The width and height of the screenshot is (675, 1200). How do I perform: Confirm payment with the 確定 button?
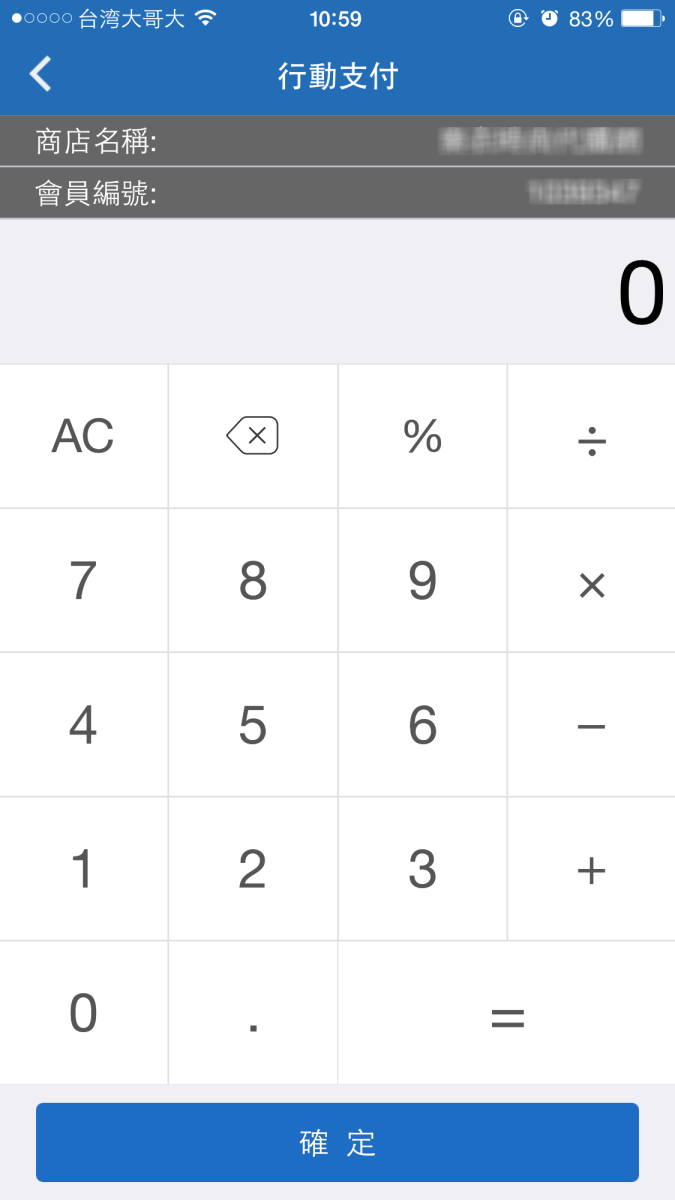click(x=337, y=1142)
